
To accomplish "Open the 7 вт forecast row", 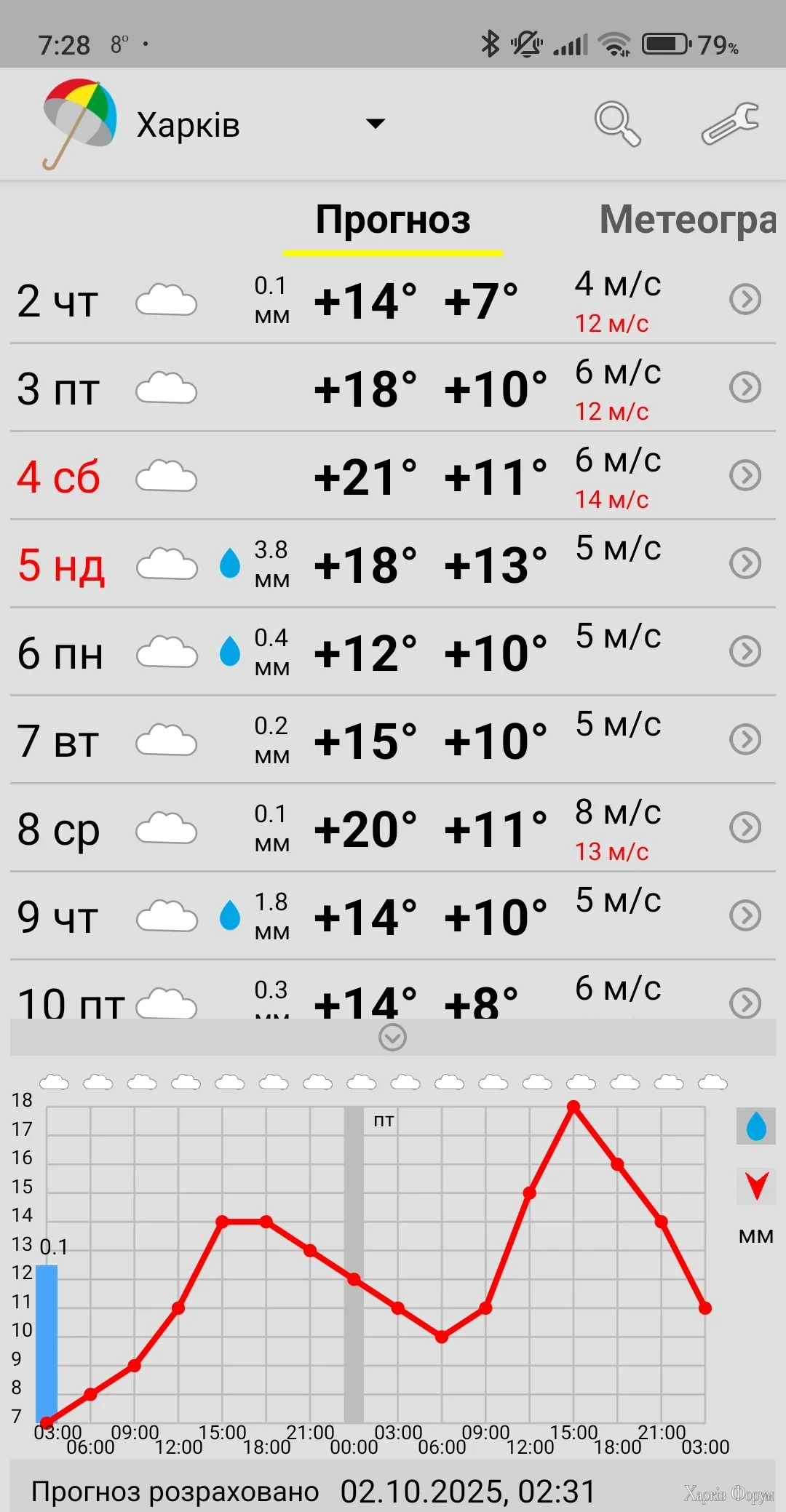I will (x=745, y=739).
